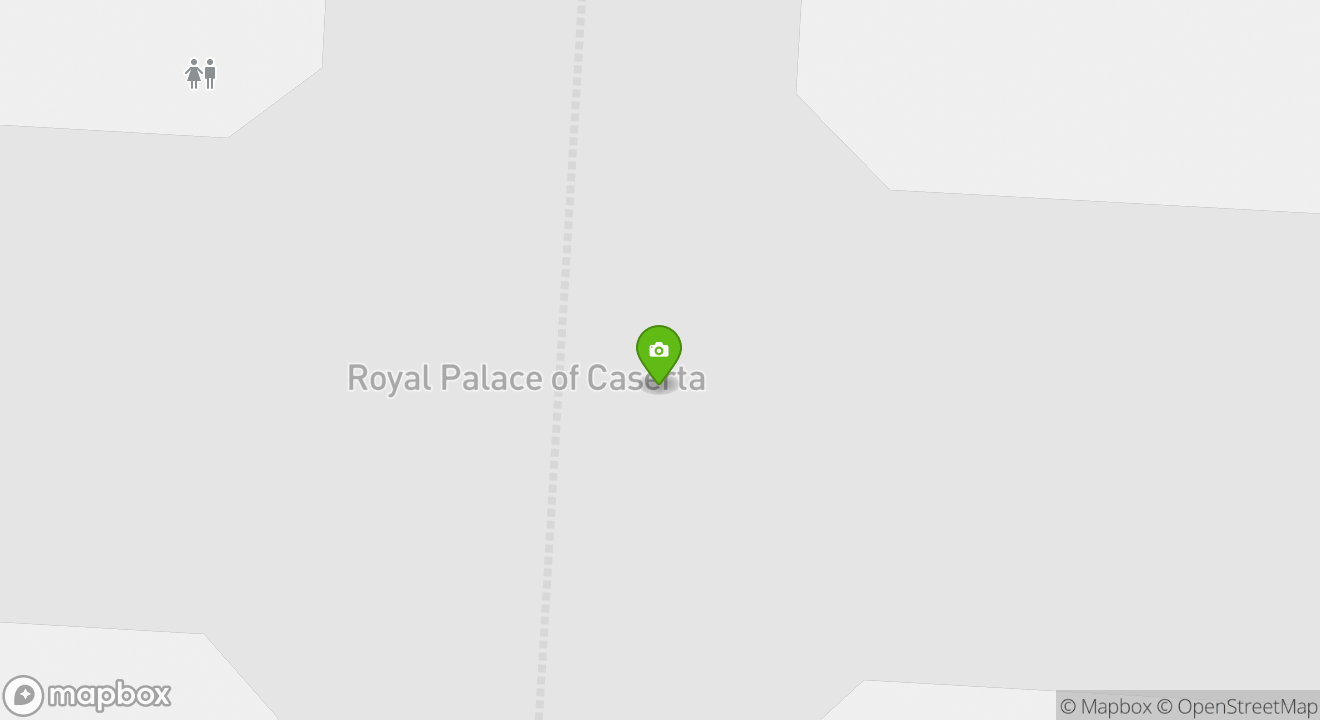Tap the green camera location pin
The height and width of the screenshot is (720, 1320).
coord(658,352)
